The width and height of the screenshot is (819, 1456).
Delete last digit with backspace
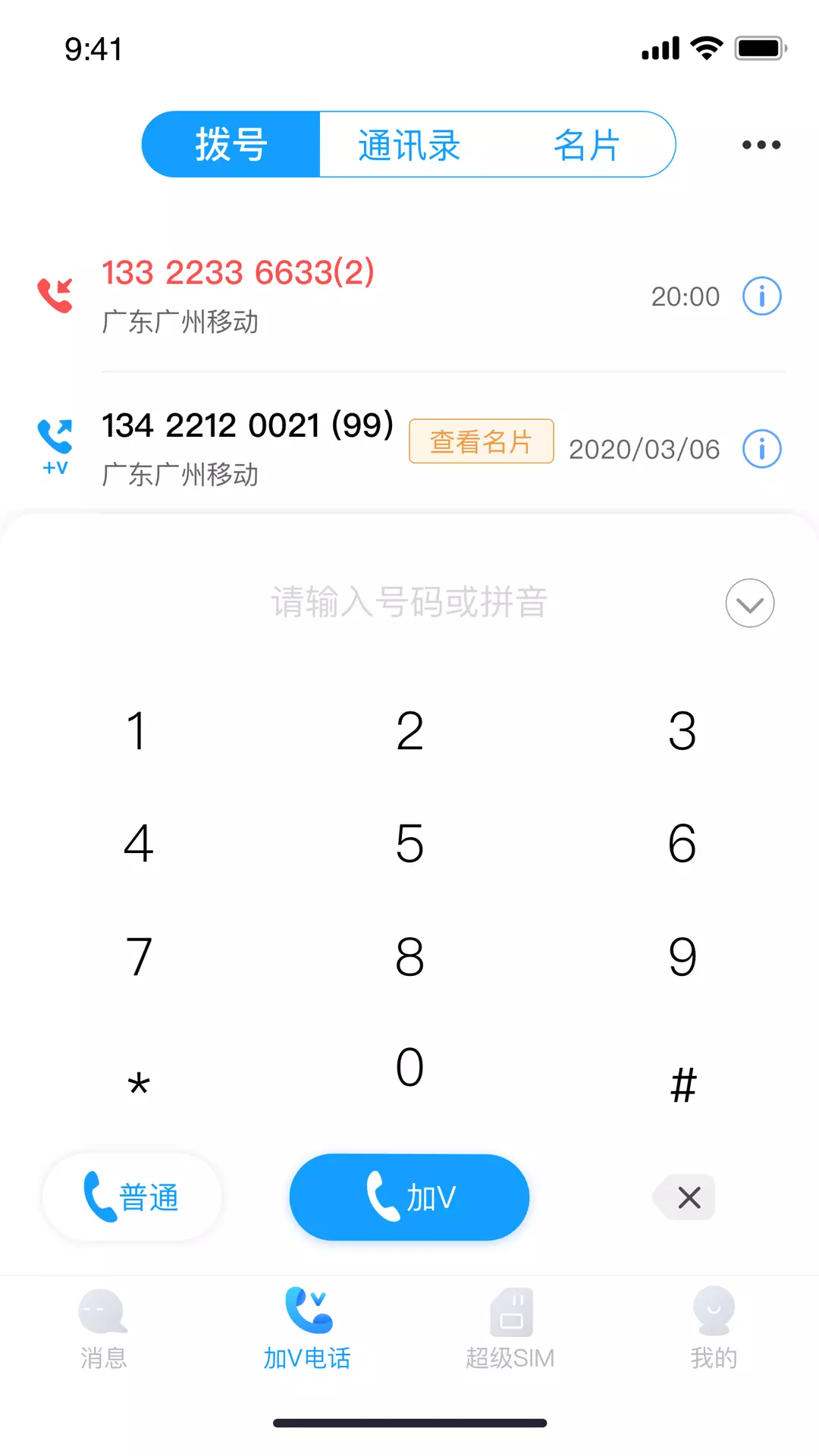click(x=684, y=1197)
